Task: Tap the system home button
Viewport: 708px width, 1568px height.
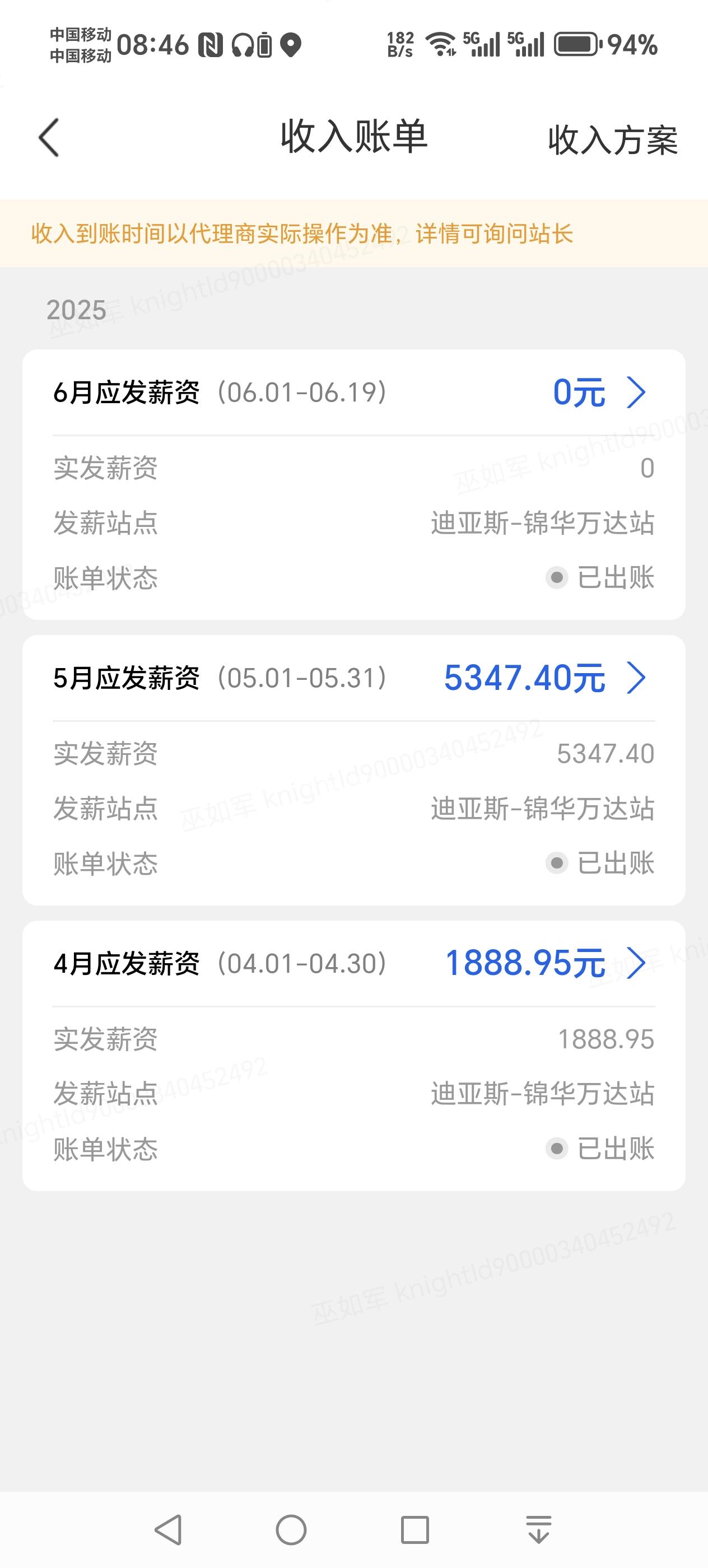Action: pyautogui.click(x=291, y=1529)
